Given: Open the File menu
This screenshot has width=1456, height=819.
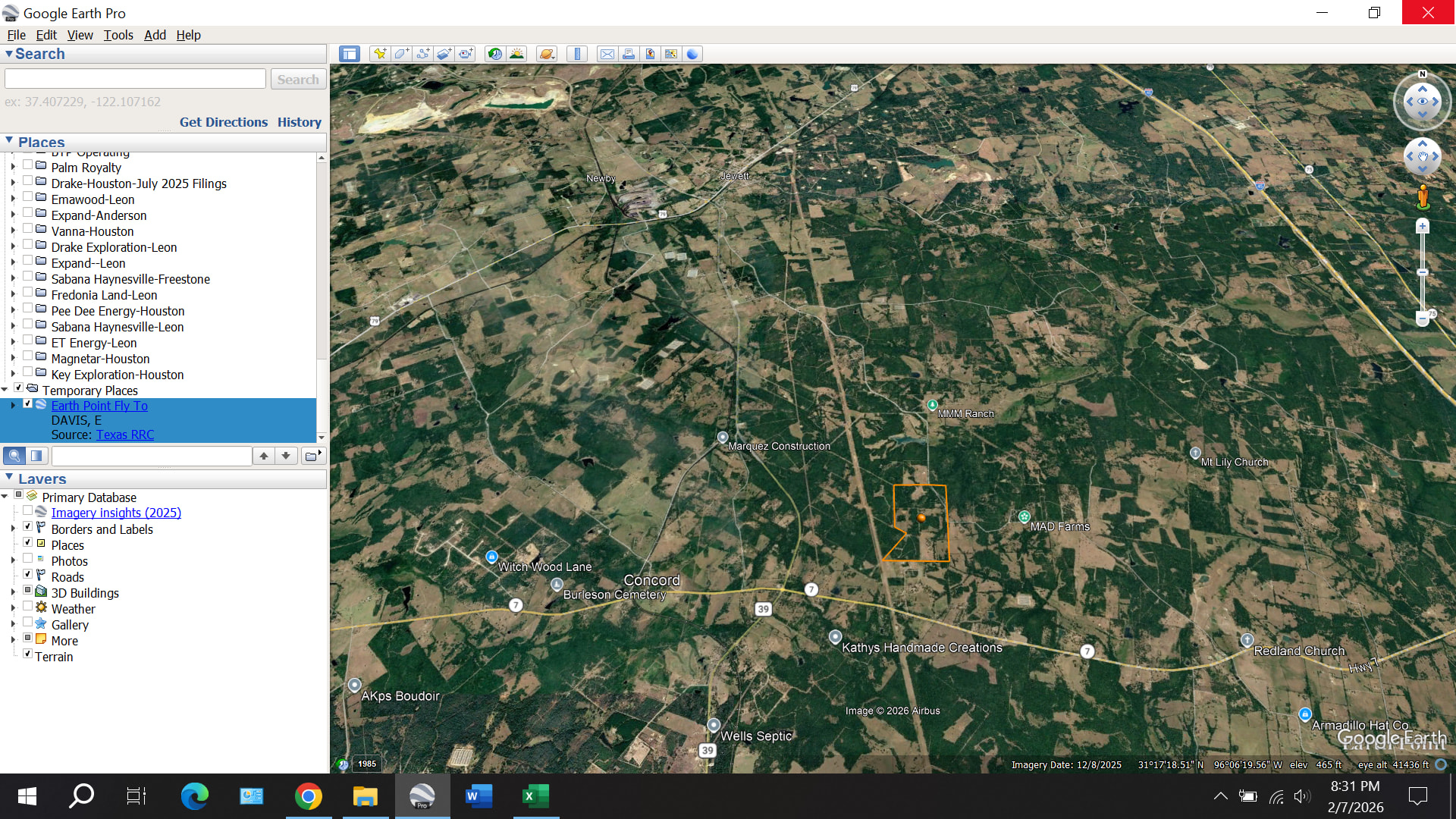Looking at the screenshot, I should point(16,35).
